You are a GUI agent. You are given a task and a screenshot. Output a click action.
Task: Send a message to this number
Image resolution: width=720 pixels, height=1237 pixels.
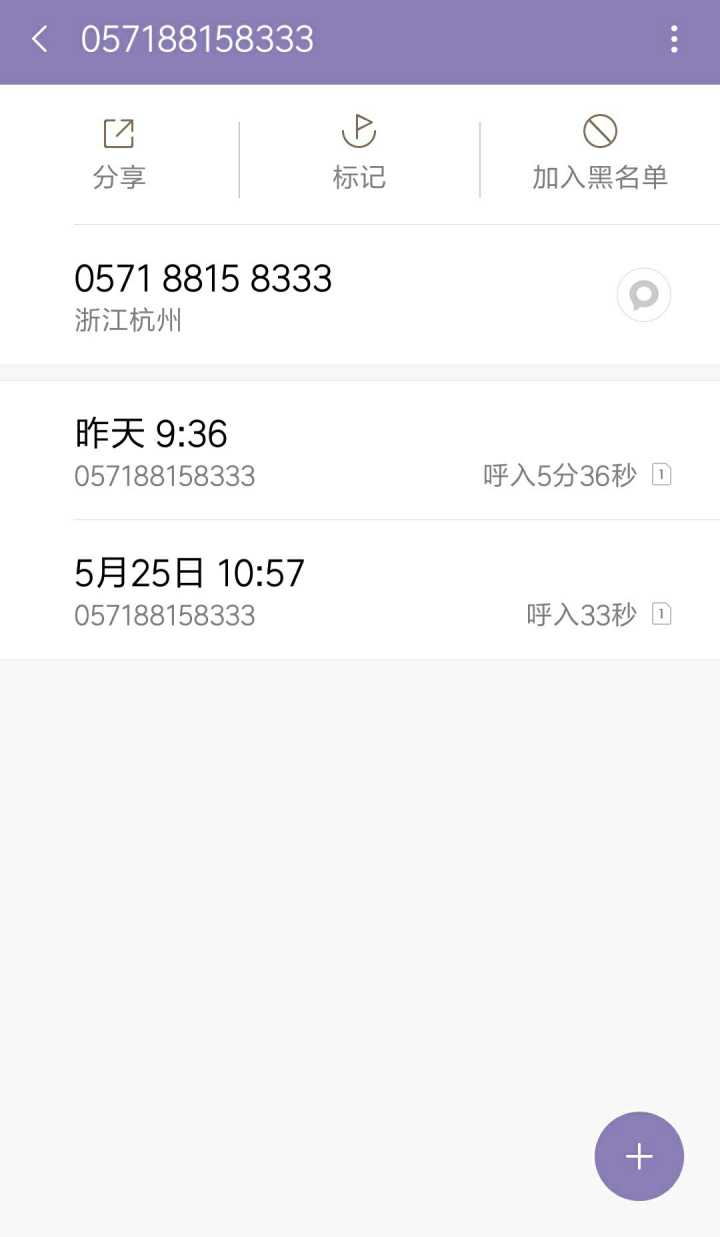point(643,295)
